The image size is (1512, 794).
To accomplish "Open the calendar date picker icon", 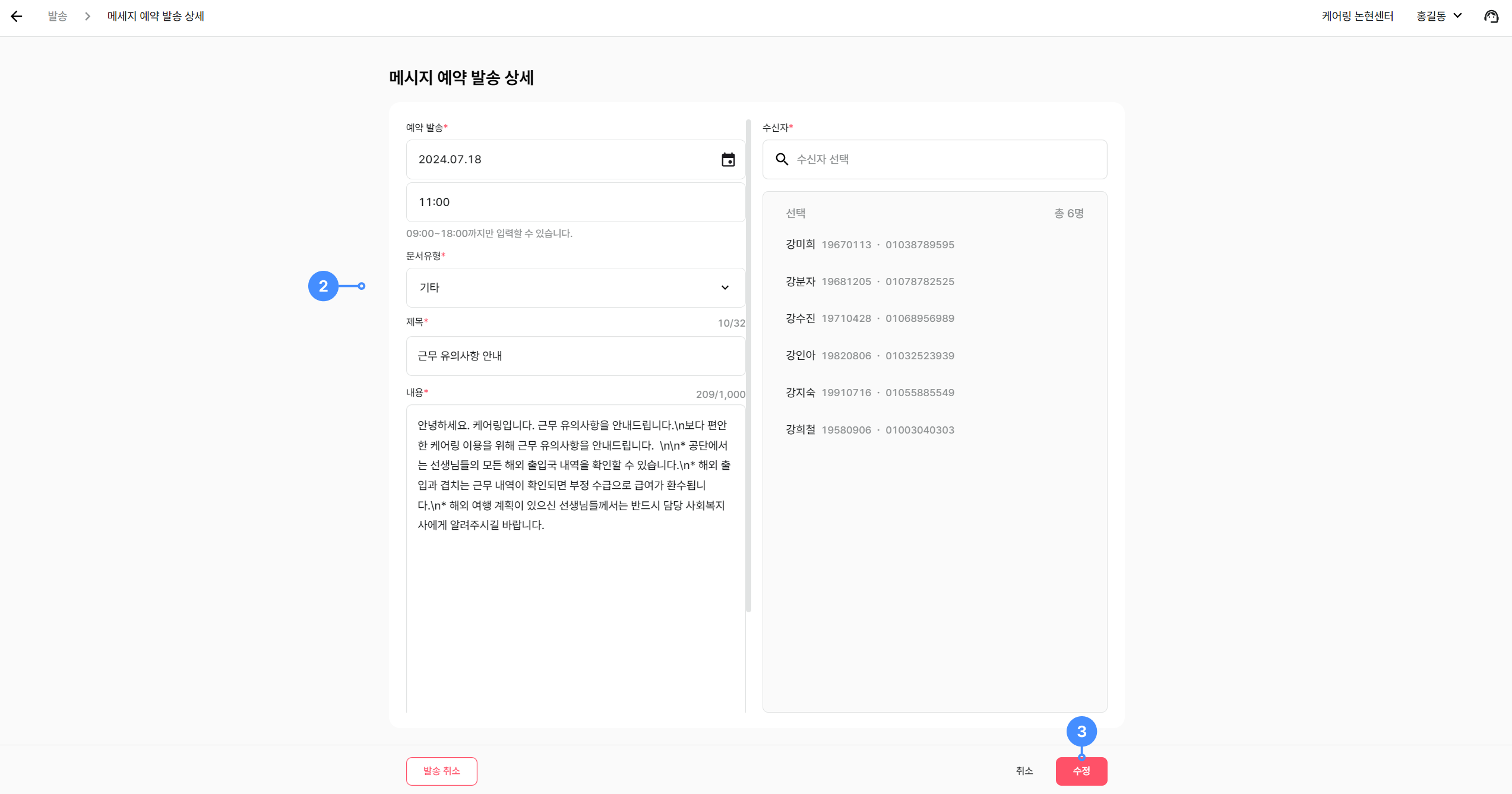I will tap(728, 160).
